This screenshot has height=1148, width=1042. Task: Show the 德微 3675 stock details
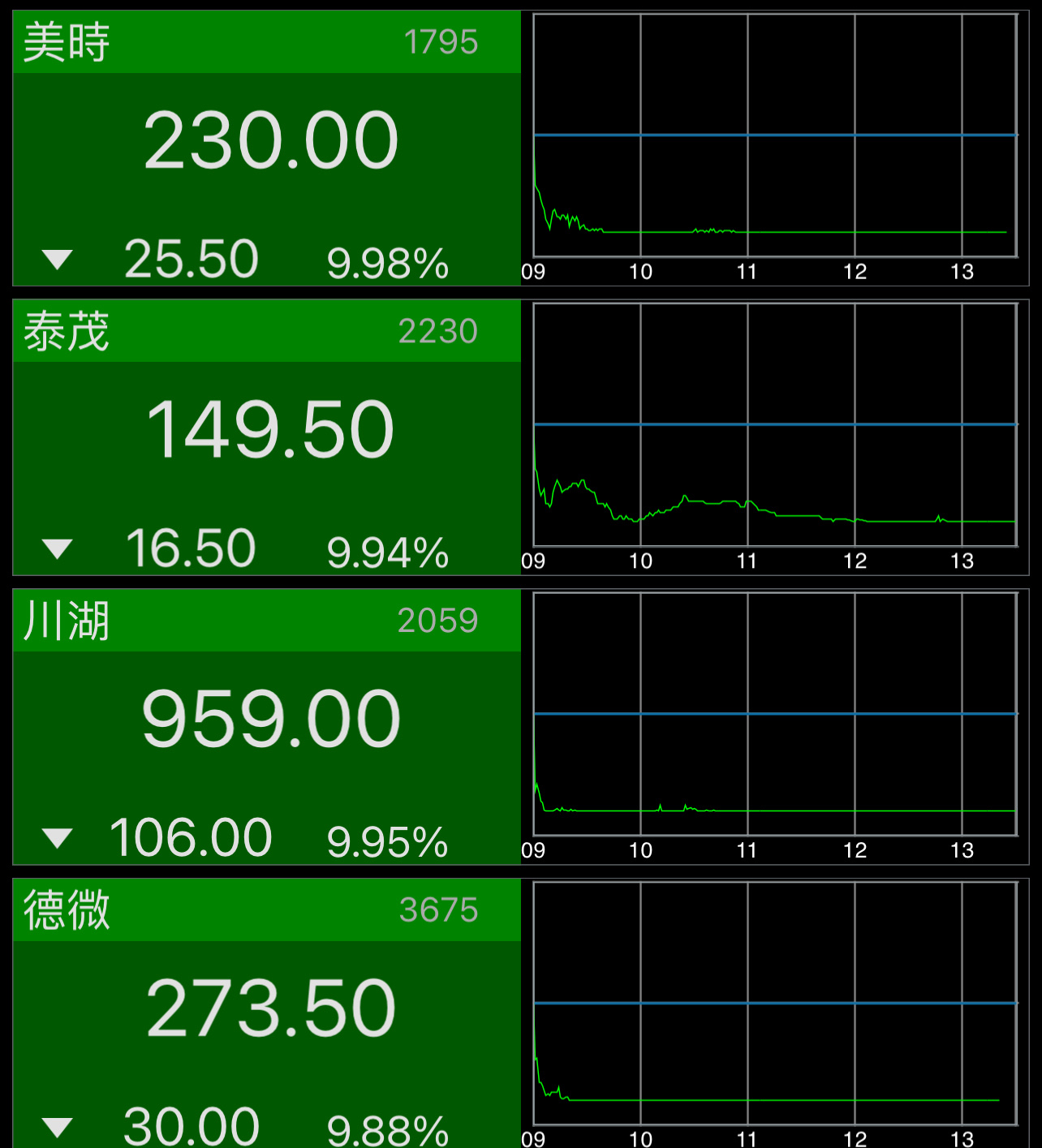[x=267, y=1013]
